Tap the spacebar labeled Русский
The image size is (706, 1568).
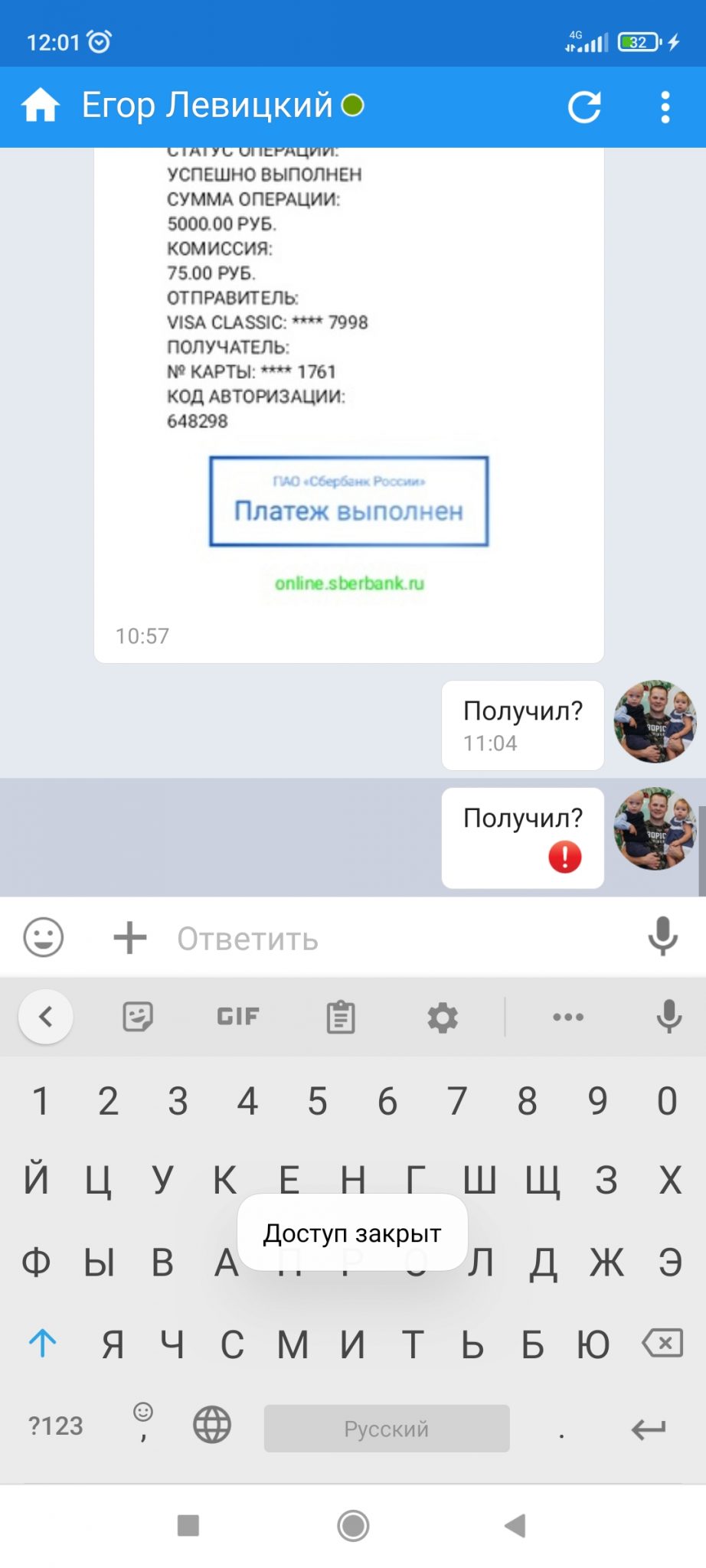click(387, 1428)
